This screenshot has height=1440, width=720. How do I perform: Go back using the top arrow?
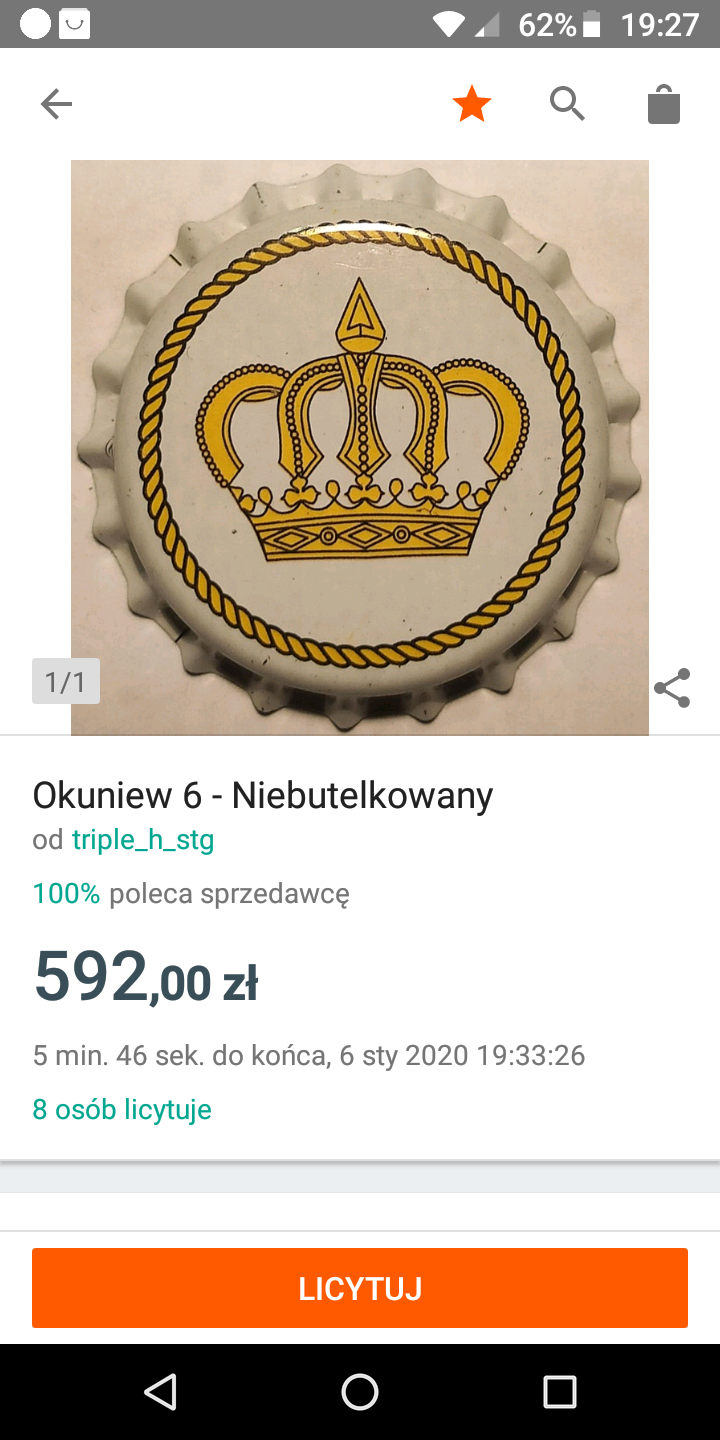pyautogui.click(x=56, y=104)
